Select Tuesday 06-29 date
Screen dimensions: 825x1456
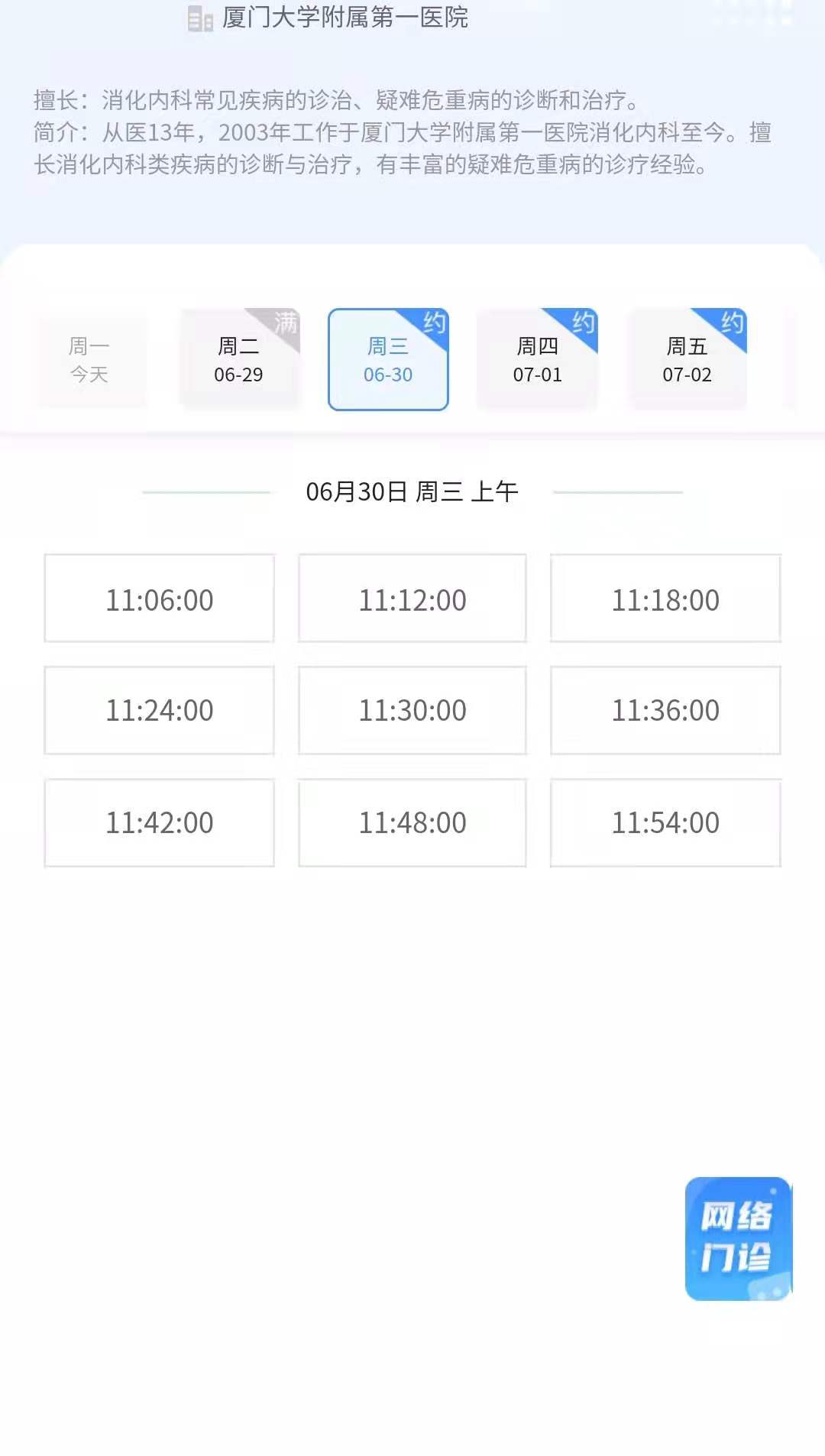point(239,359)
